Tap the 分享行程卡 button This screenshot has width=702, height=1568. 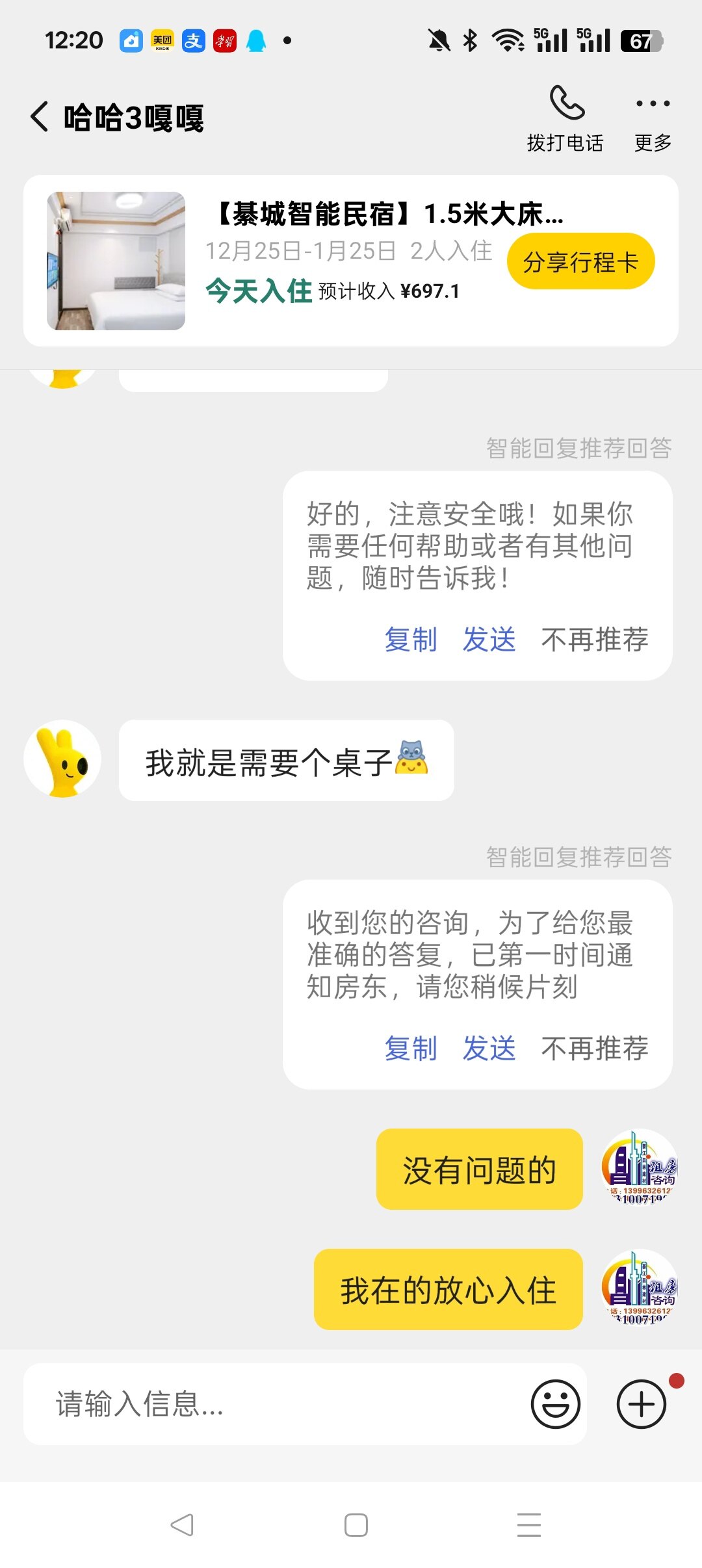(x=580, y=261)
